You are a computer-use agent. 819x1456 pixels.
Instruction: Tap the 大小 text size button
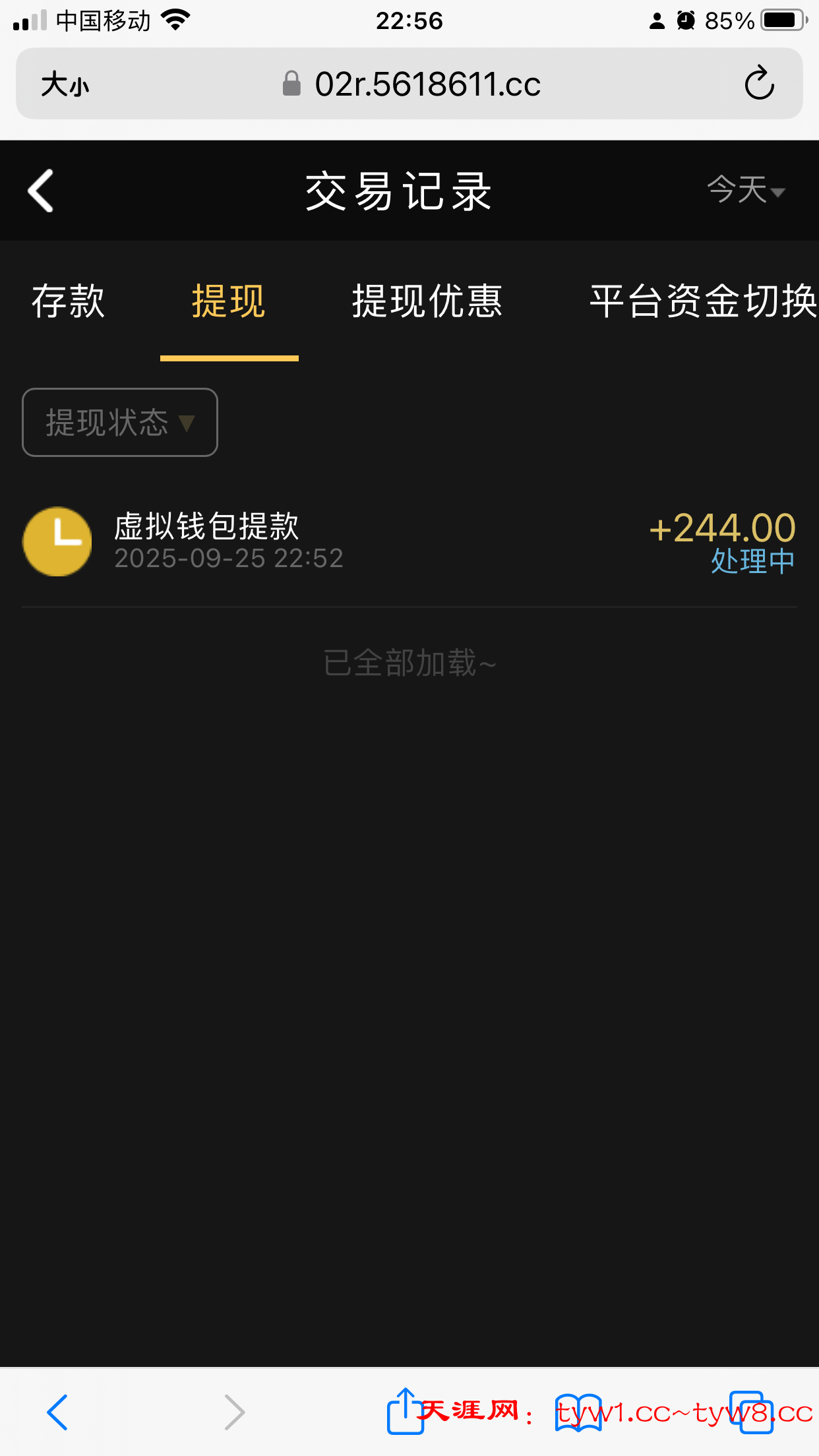tap(65, 84)
